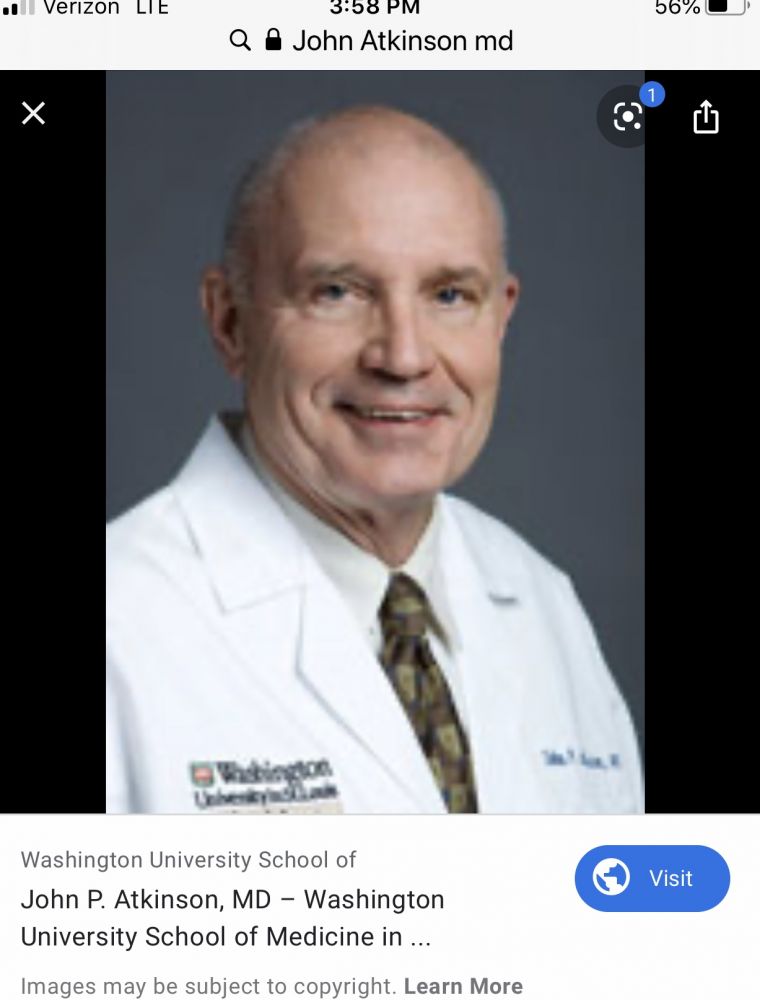The width and height of the screenshot is (760, 1000).
Task: Share this image
Action: point(706,117)
